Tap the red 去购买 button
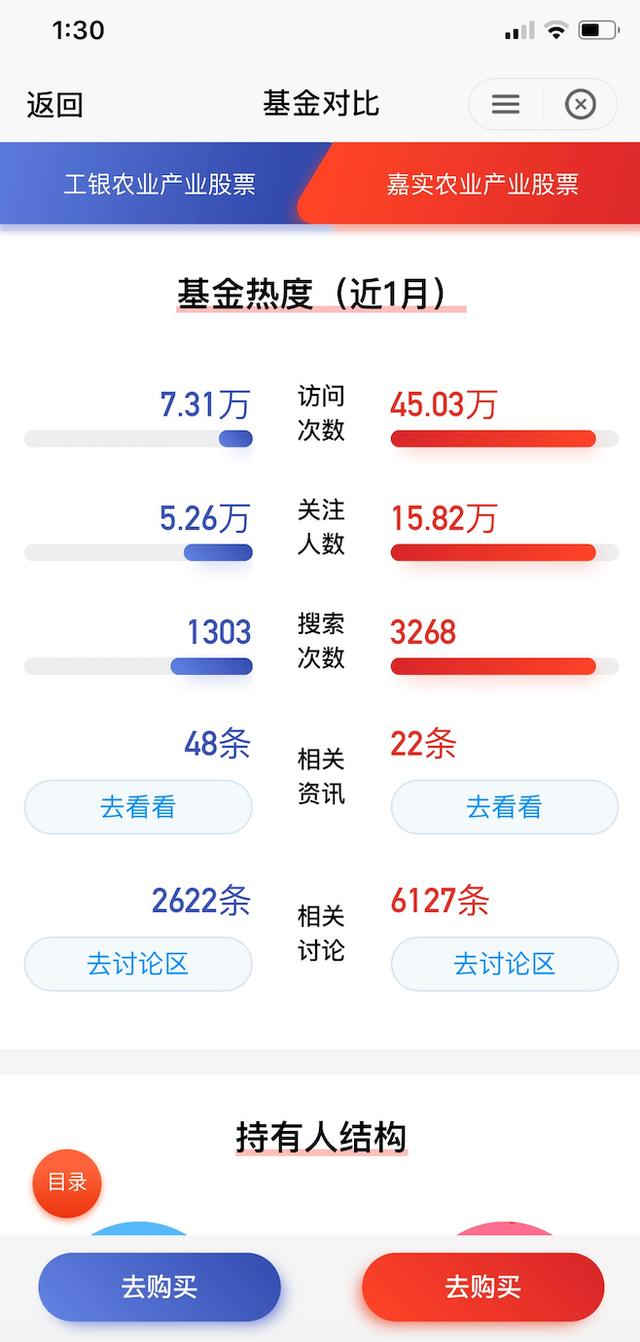640x1342 pixels. tap(483, 1287)
